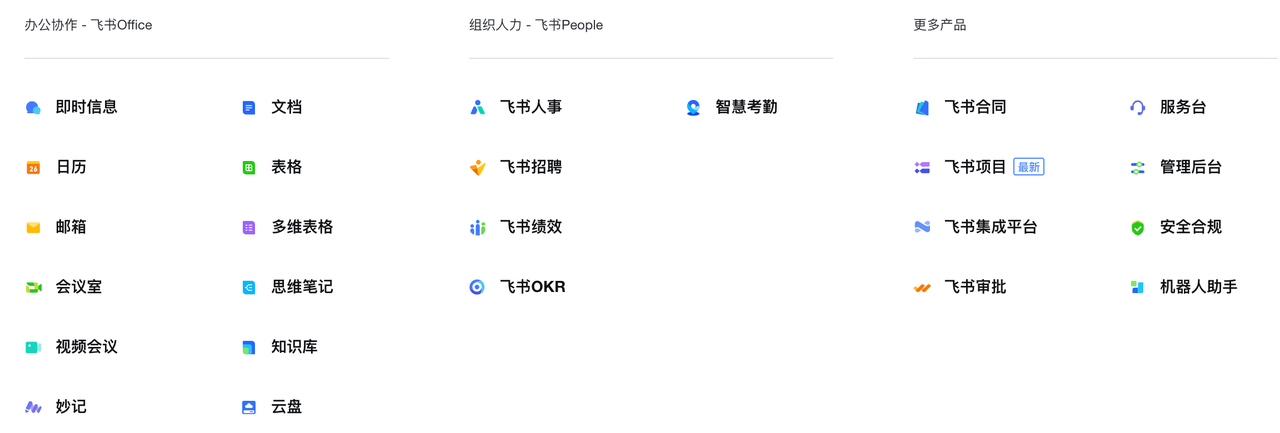View 飞书招聘 page
This screenshot has width=1280, height=433.
[530, 167]
